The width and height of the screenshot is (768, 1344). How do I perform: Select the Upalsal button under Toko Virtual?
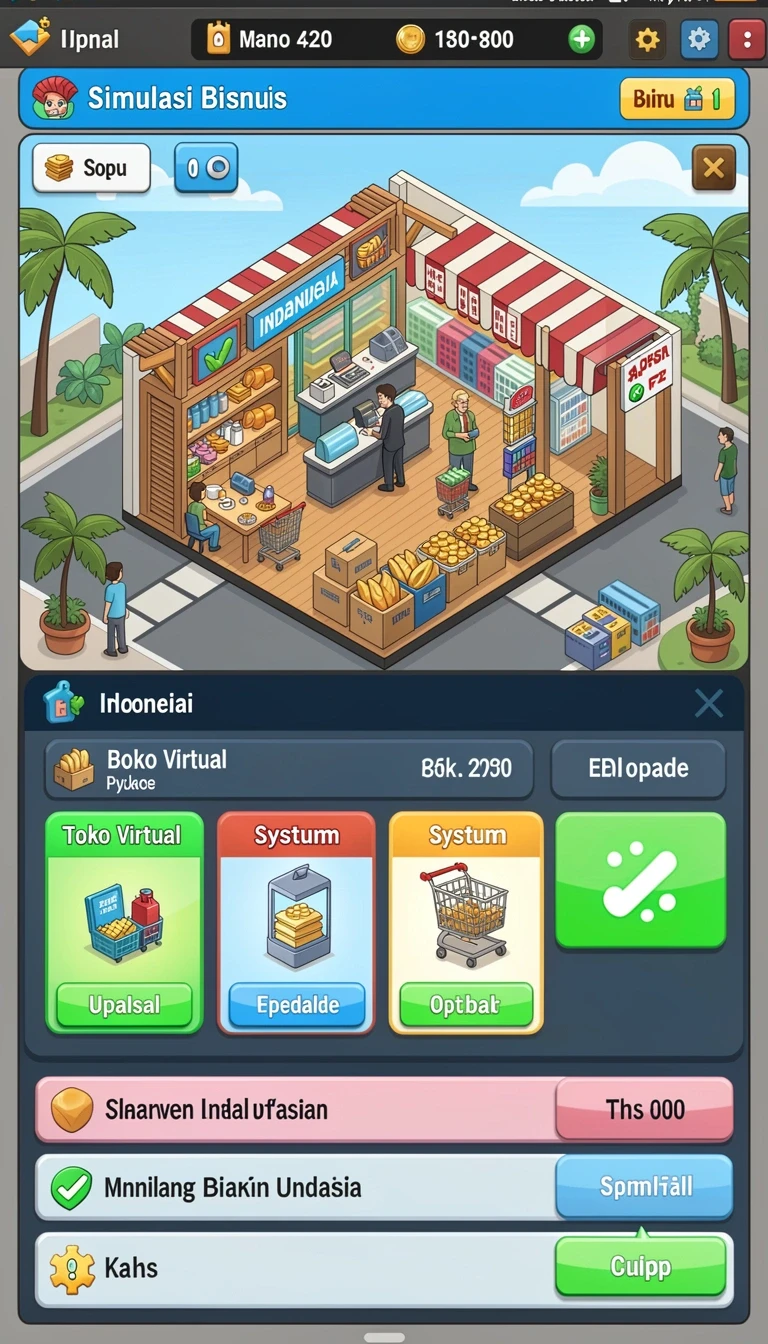(x=124, y=1004)
